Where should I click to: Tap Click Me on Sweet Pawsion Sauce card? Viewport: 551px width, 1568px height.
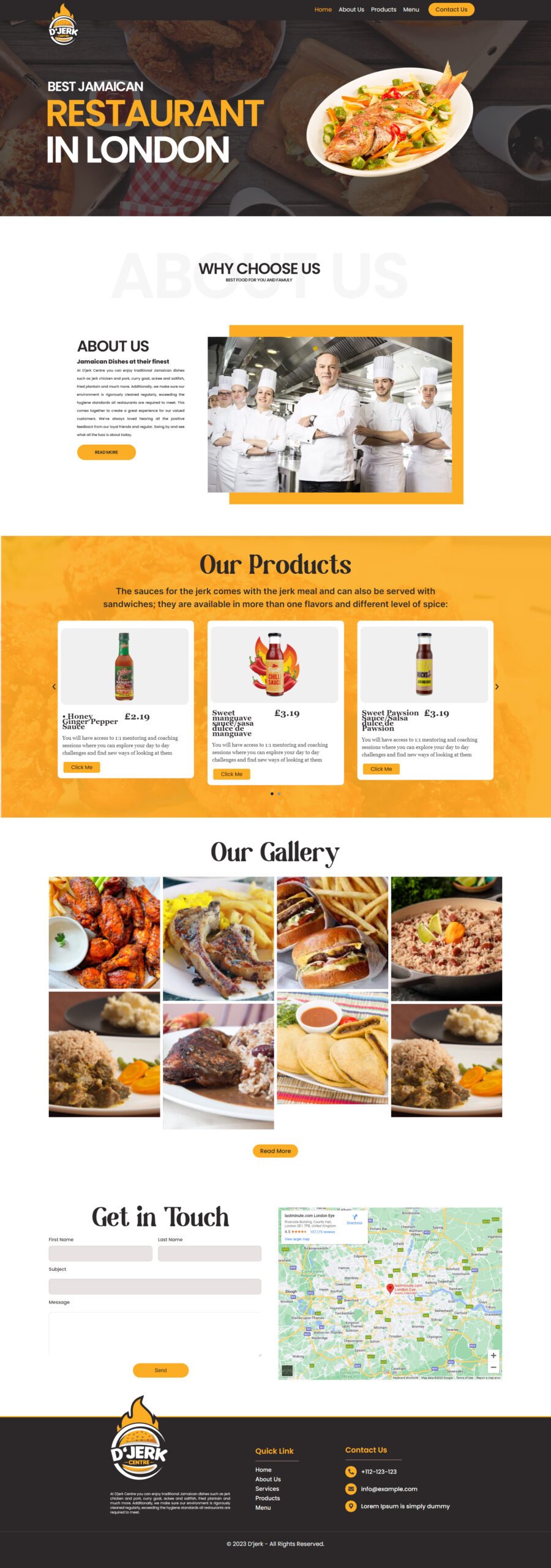381,769
